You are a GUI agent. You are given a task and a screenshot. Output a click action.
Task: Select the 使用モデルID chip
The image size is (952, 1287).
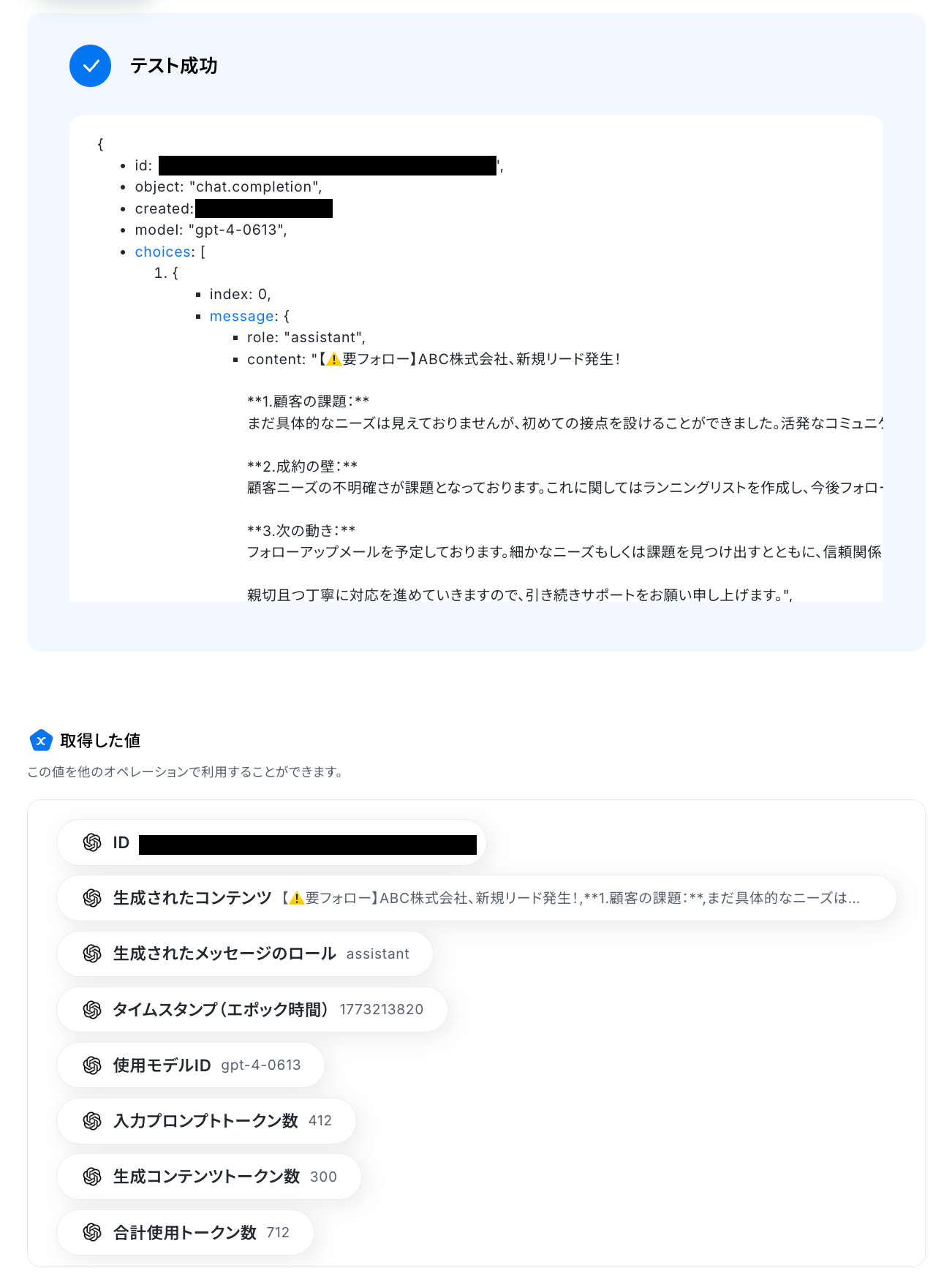pos(191,1065)
